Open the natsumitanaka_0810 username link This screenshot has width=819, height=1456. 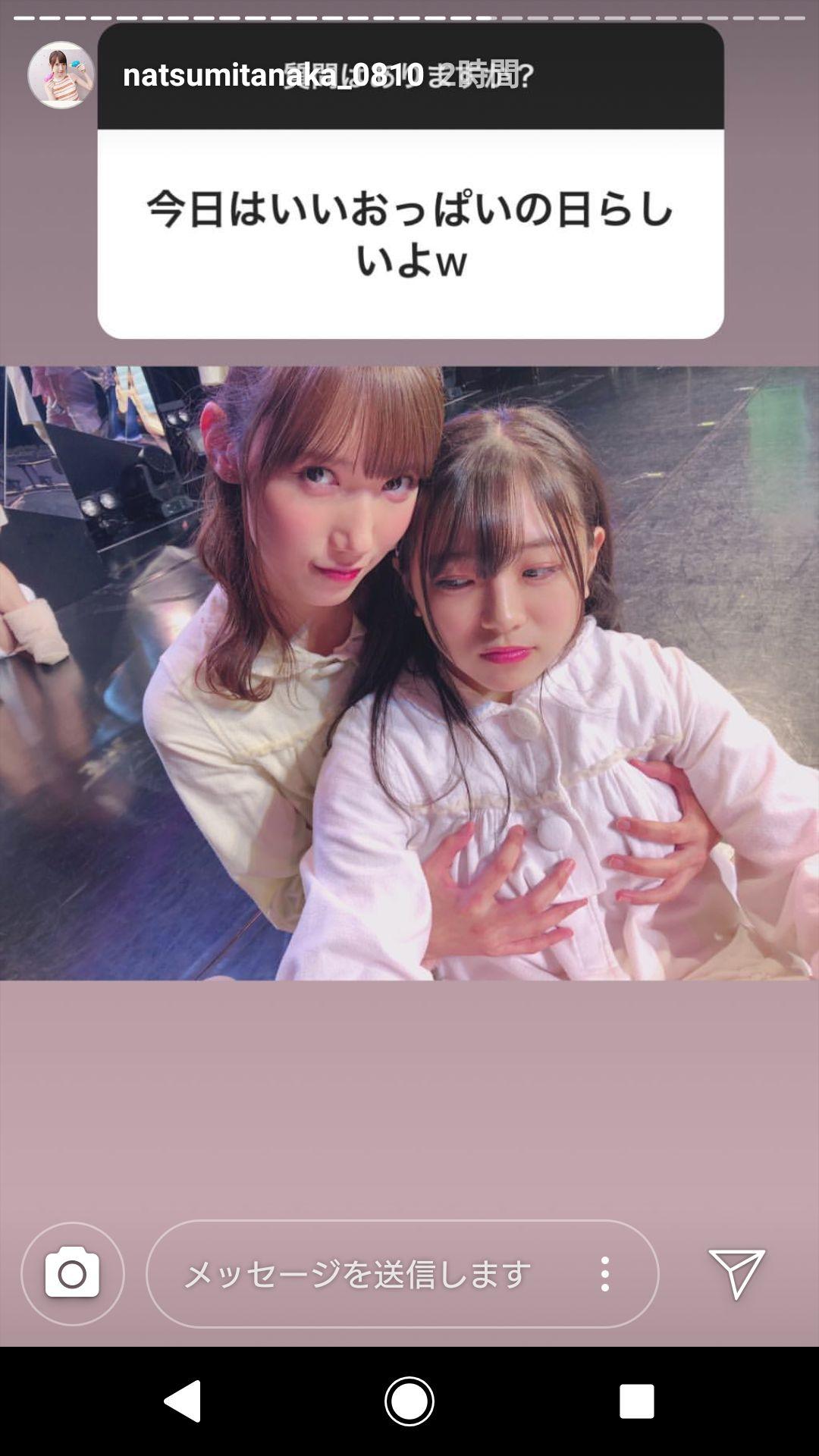pos(272,75)
